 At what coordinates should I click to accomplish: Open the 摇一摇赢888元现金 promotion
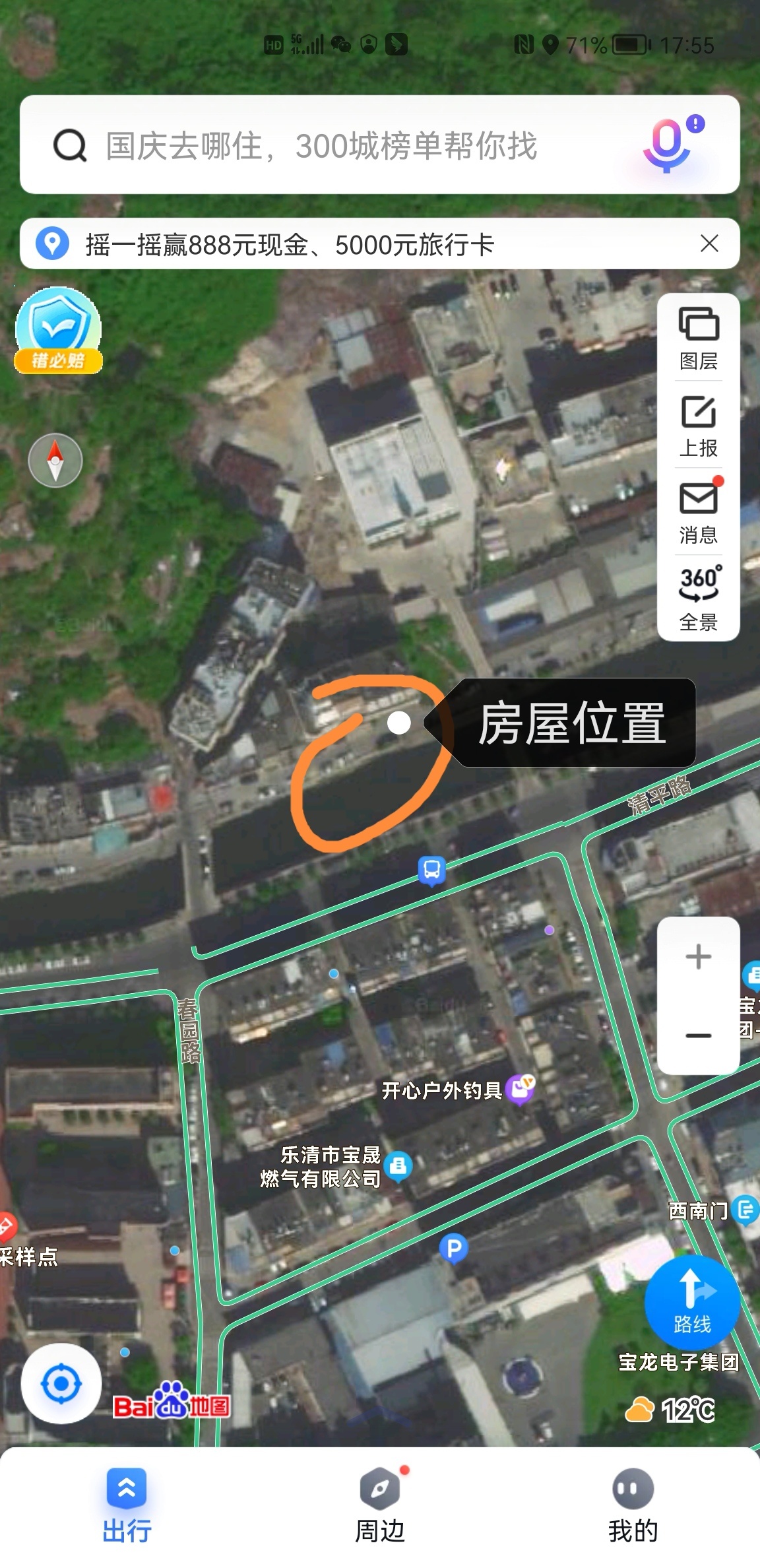(290, 245)
